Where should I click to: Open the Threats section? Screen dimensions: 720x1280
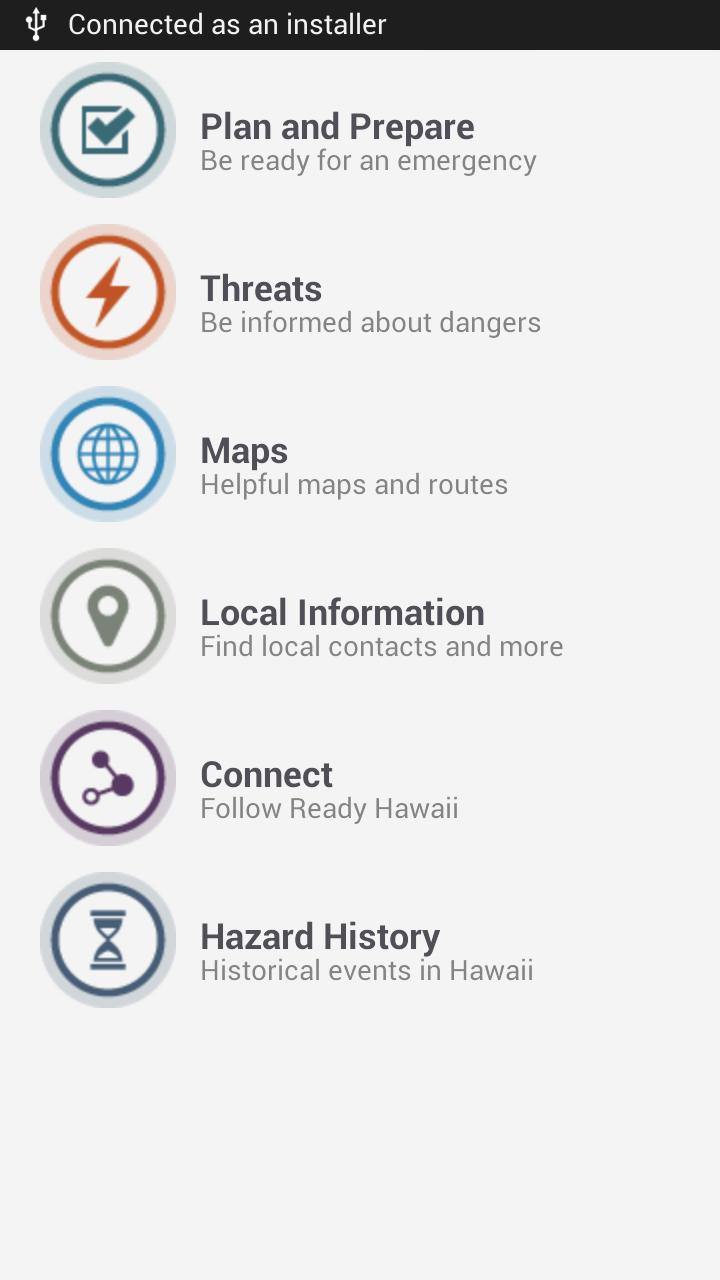pos(261,292)
